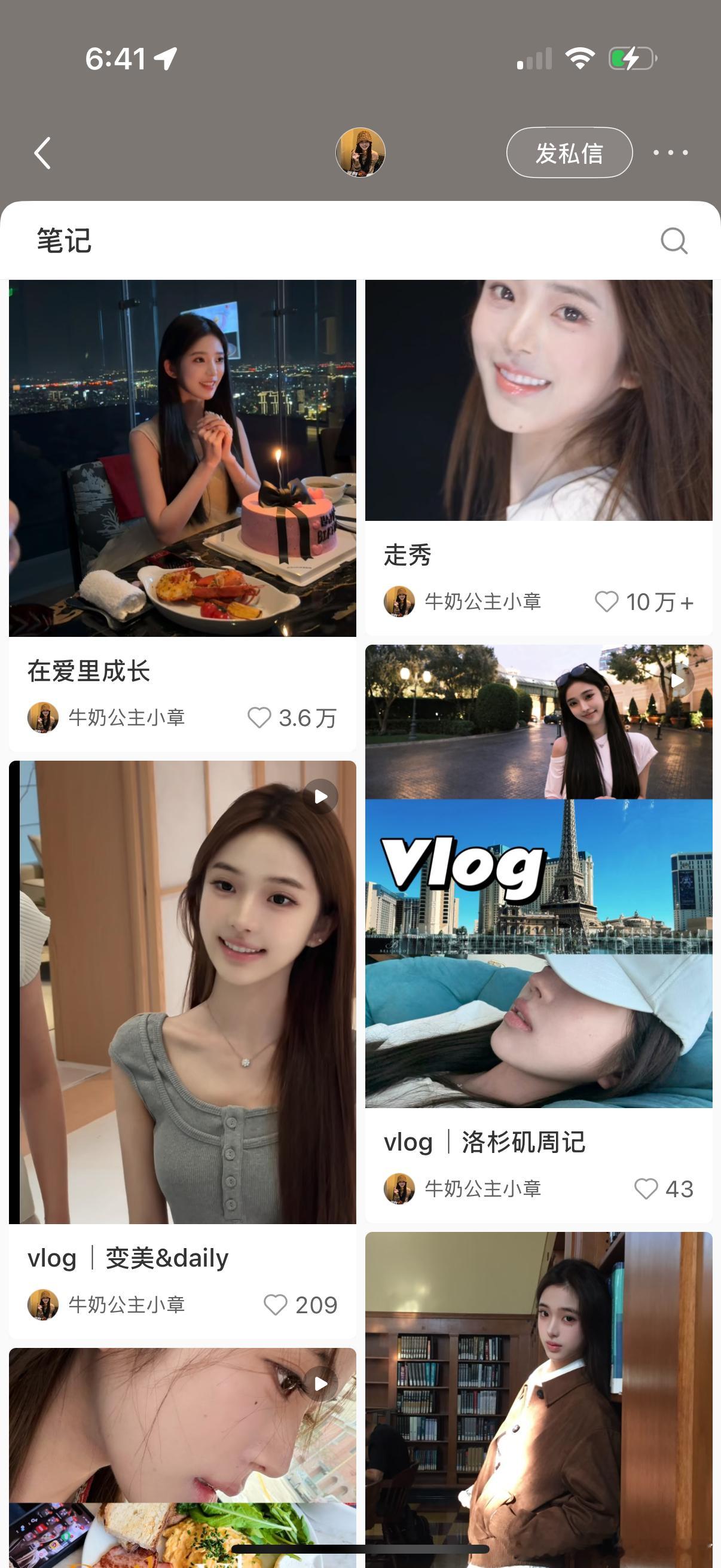721x1568 pixels.
Task: Like the 走秀 note
Action: [x=607, y=602]
